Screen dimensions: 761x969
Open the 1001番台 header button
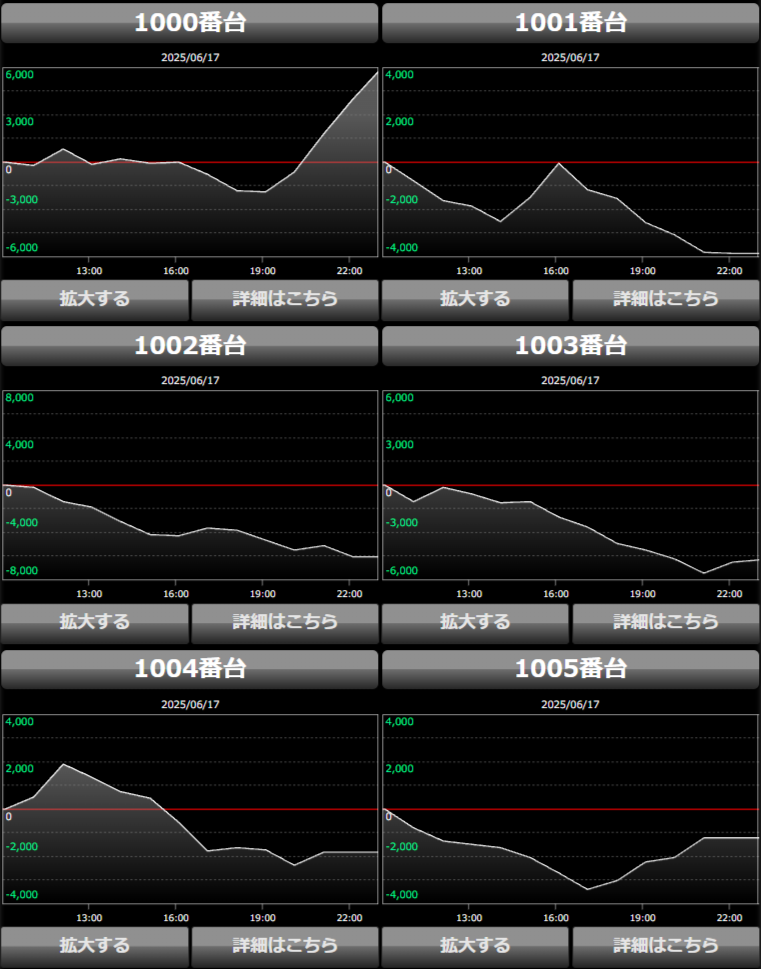(x=571, y=23)
